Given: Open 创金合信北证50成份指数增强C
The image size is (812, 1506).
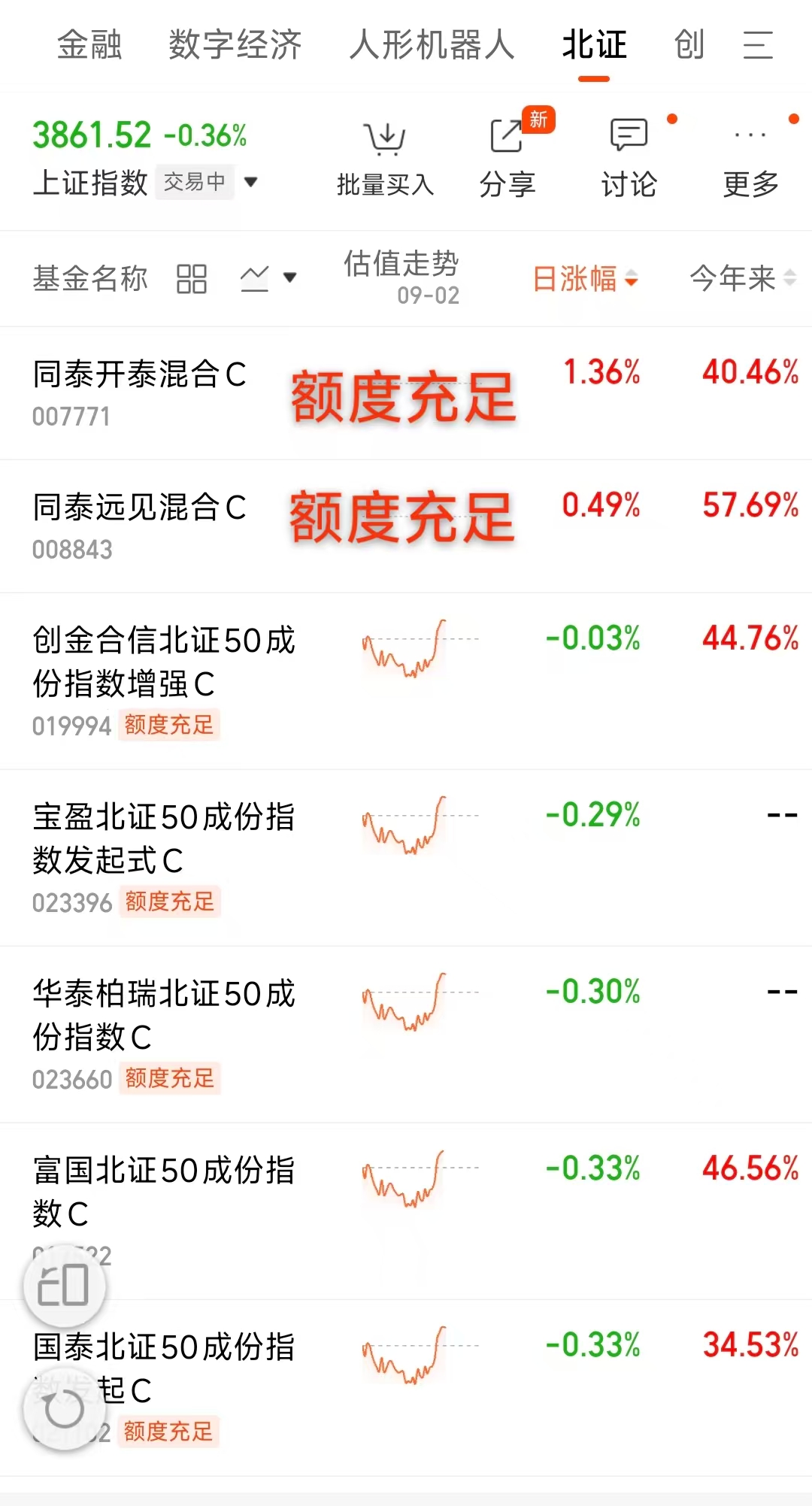Looking at the screenshot, I should click(406, 681).
